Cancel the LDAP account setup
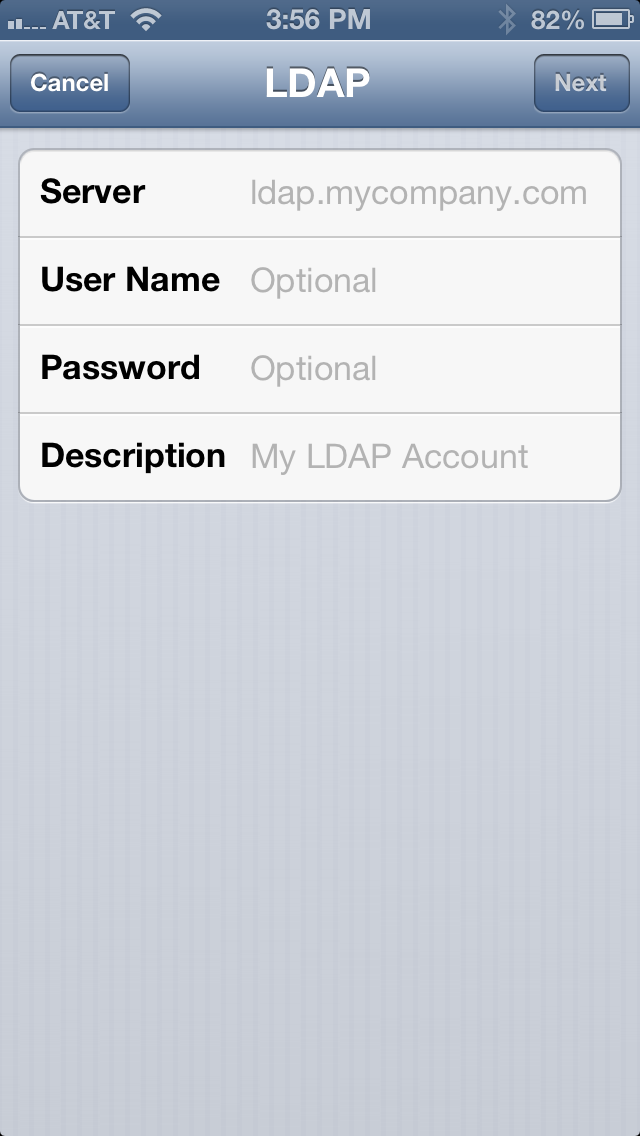Image resolution: width=640 pixels, height=1136 pixels. 70,83
